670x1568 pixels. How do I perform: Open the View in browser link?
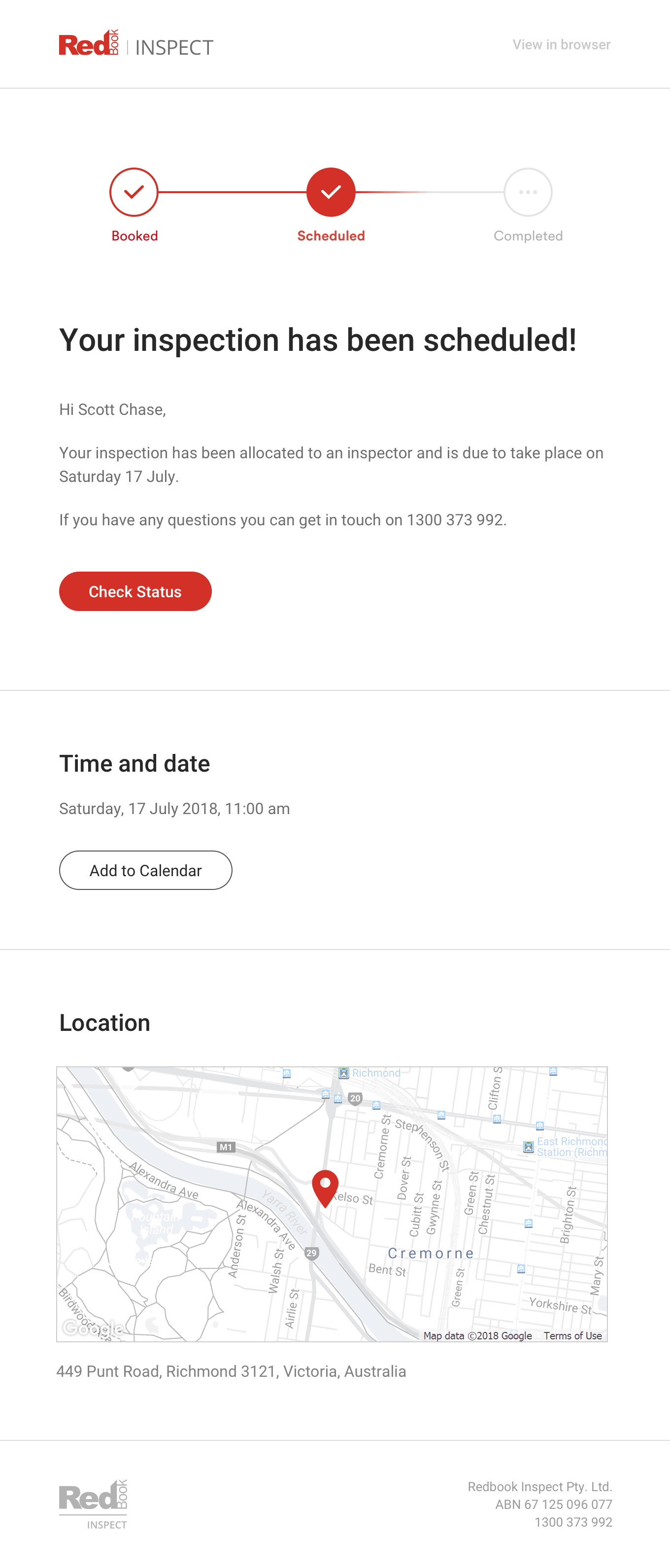click(x=561, y=44)
